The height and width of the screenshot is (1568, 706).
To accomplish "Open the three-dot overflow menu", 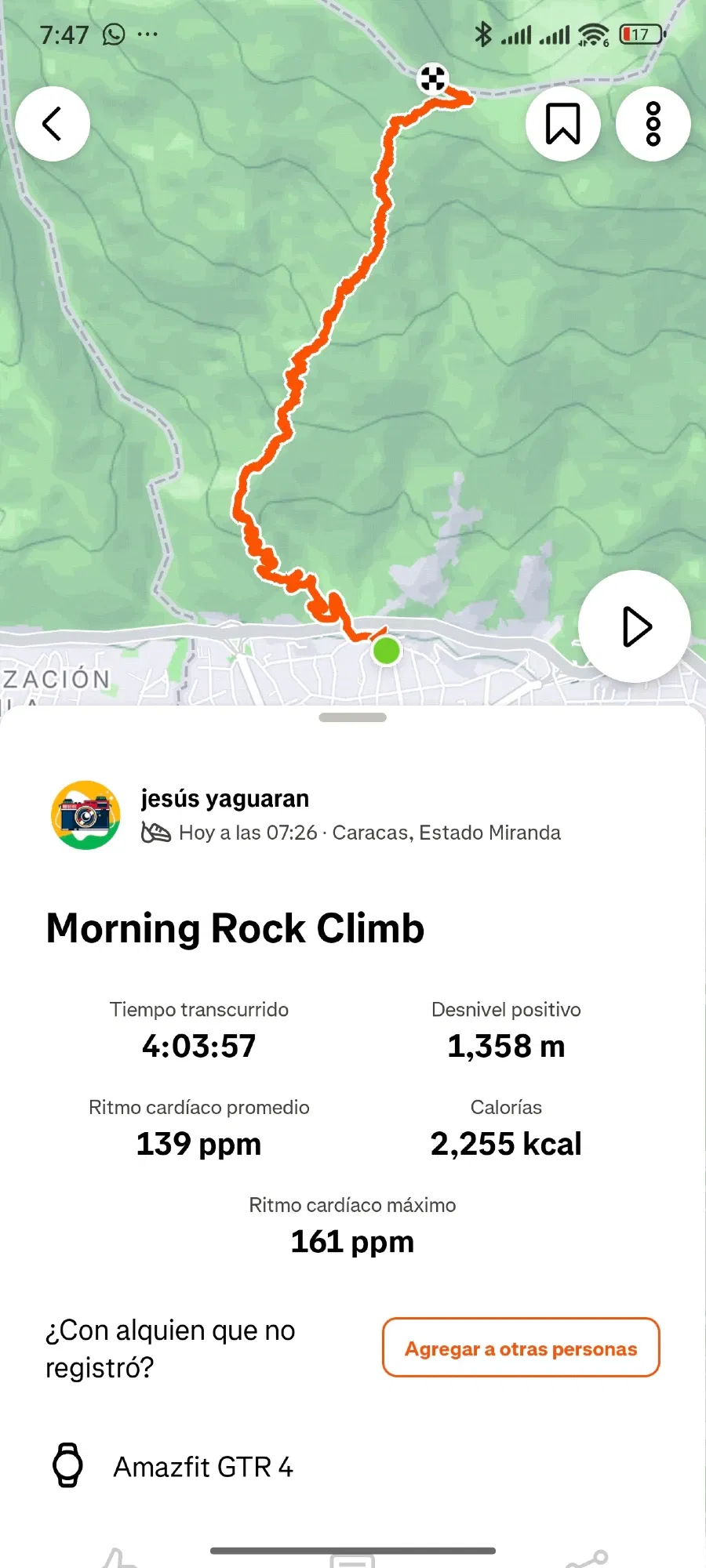I will (653, 124).
